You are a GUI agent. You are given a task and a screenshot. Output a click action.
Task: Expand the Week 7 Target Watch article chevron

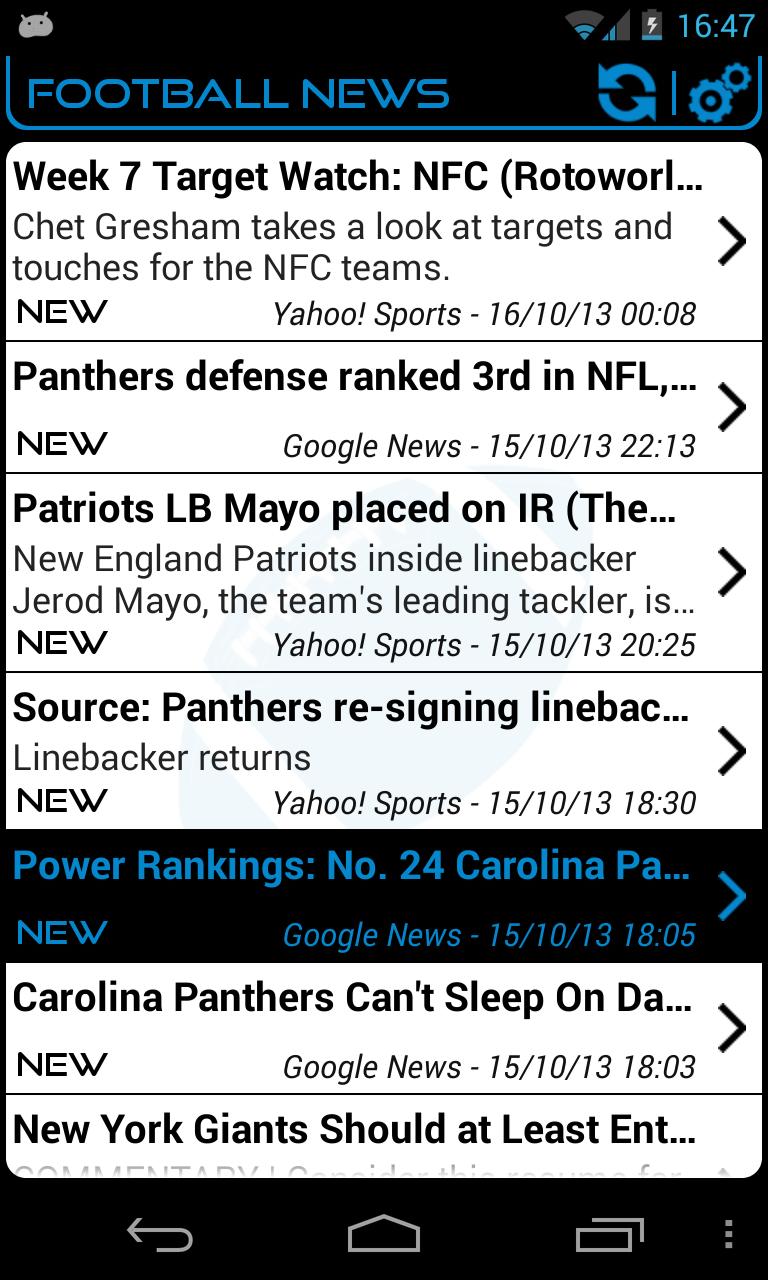733,240
